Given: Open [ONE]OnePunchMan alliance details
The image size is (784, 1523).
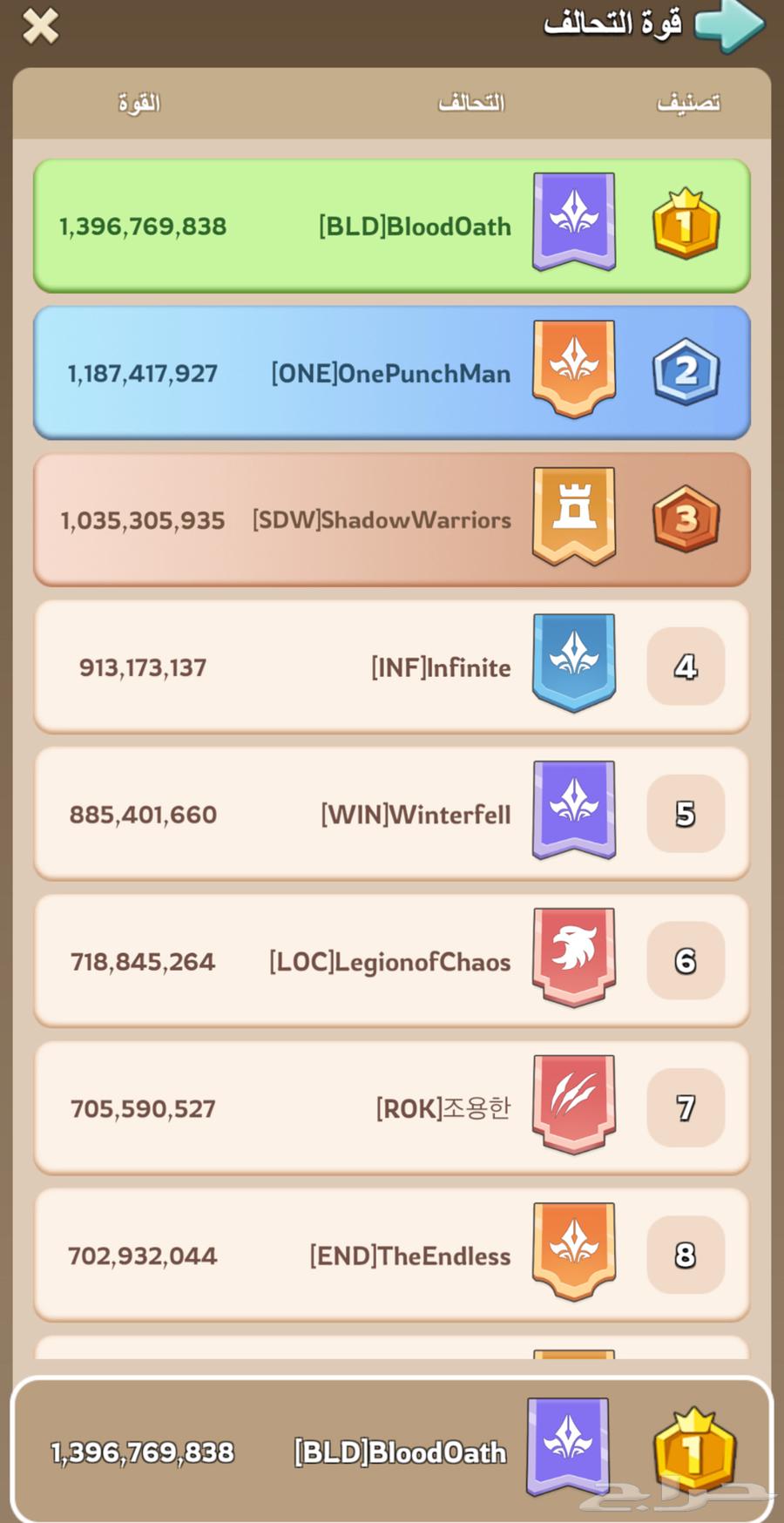Looking at the screenshot, I should tap(392, 373).
